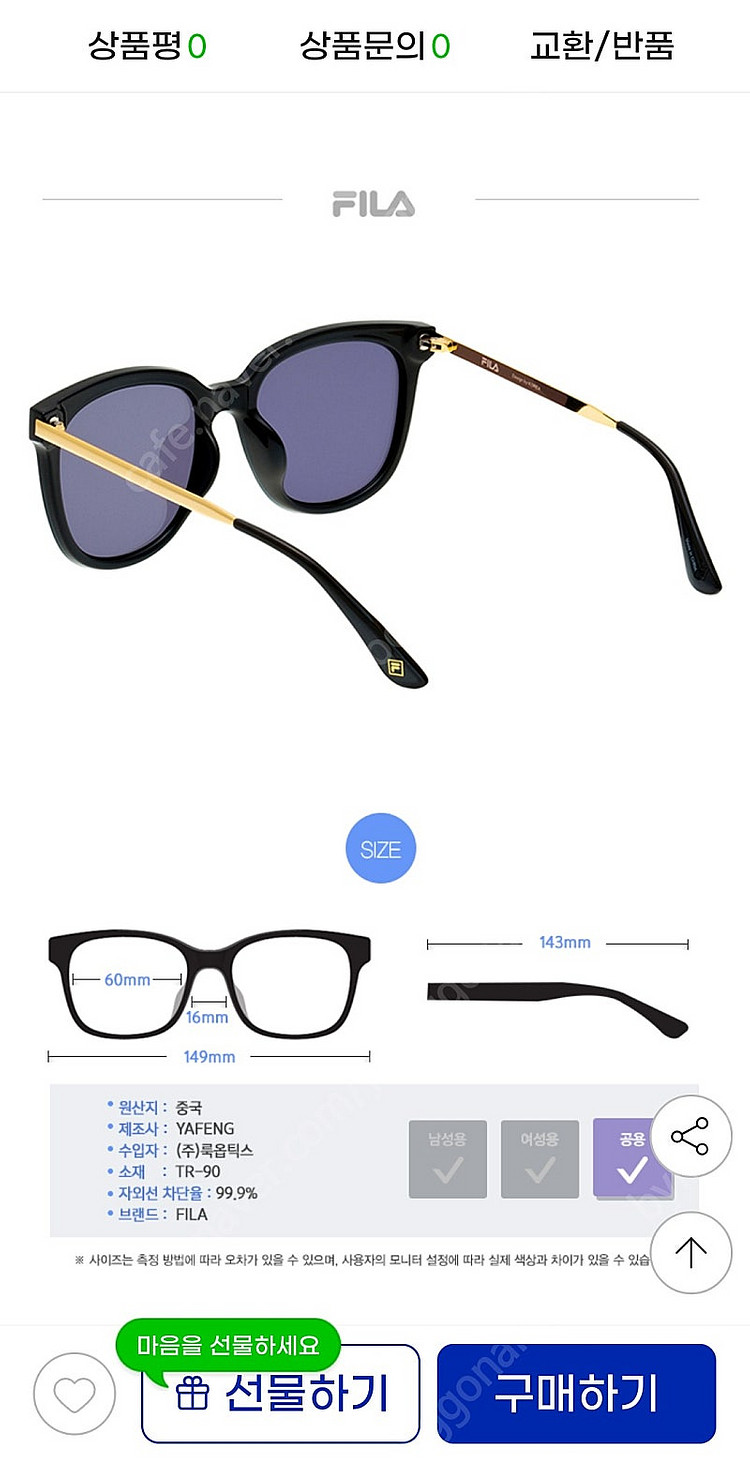This screenshot has width=750, height=1462.
Task: Tap 구매하기 to buy now
Action: coord(576,1394)
